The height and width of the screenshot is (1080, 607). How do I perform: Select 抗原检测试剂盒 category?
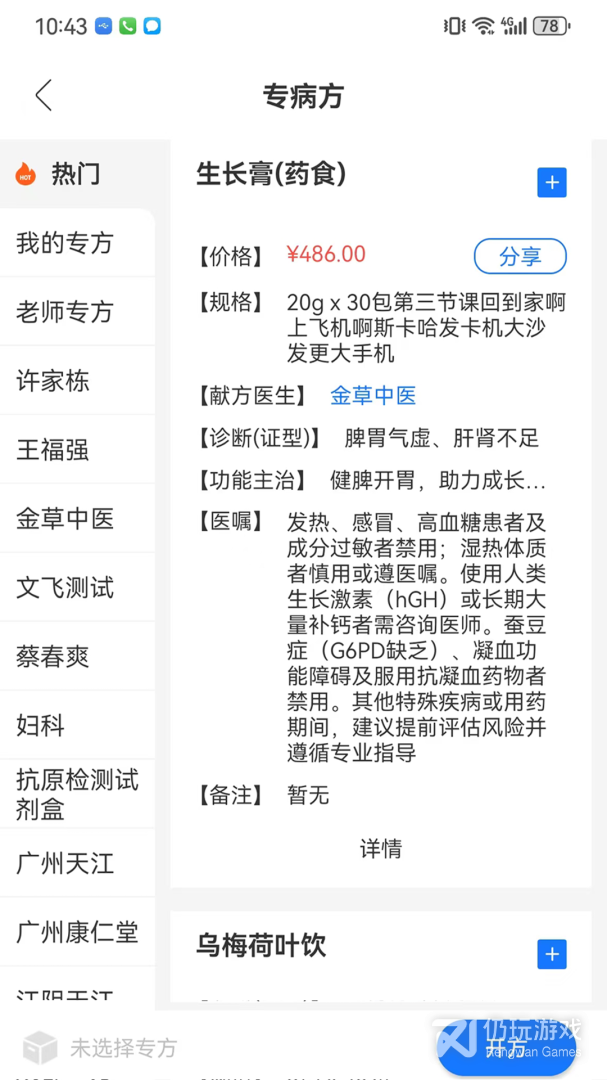tap(76, 794)
